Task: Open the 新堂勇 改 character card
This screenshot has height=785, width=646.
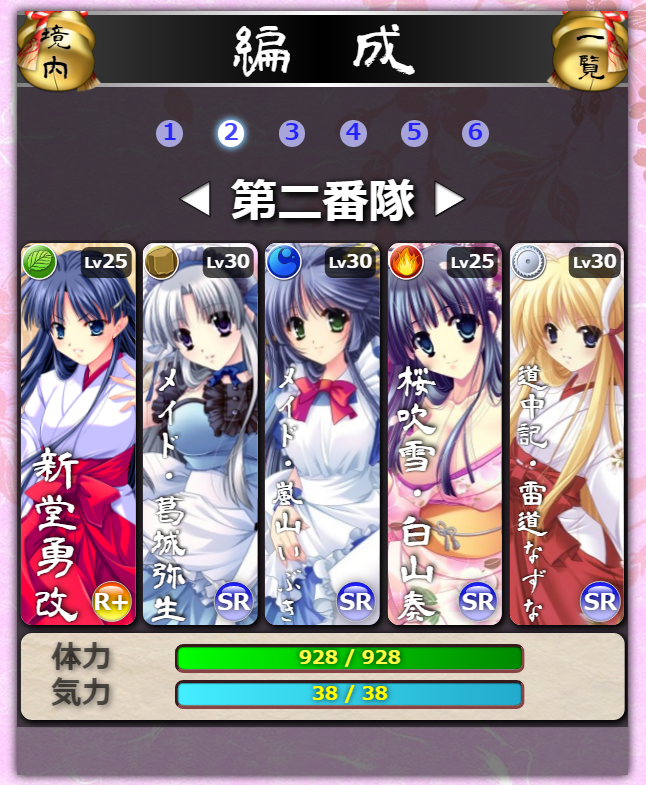Action: point(78,435)
